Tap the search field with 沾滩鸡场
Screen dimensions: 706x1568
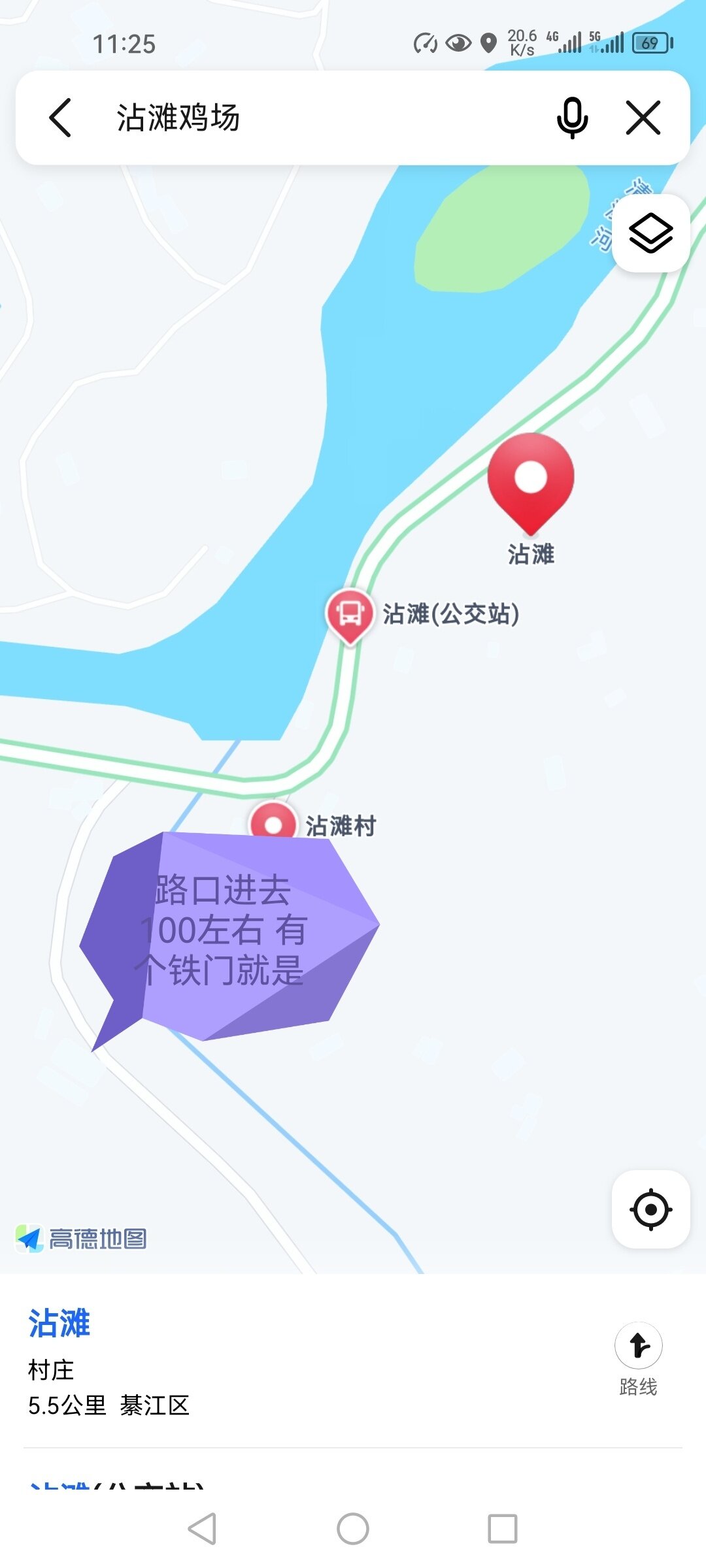pos(314,118)
